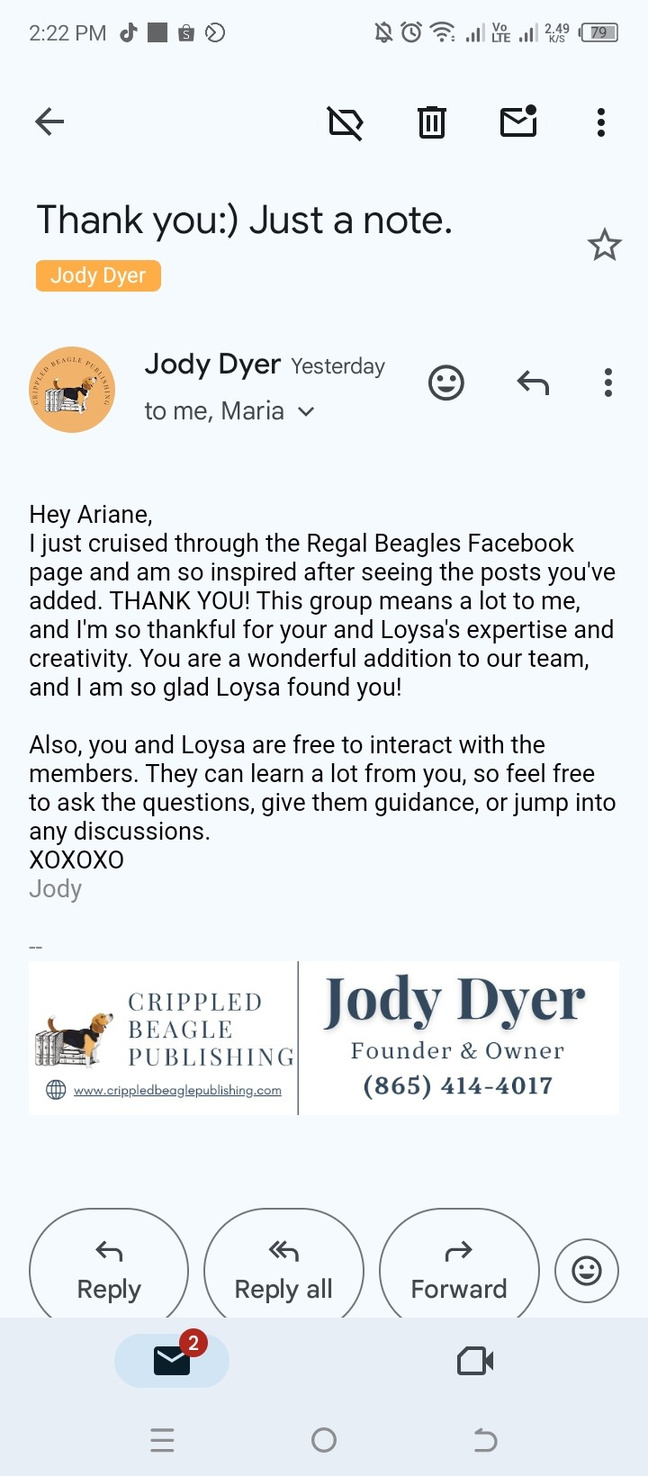The width and height of the screenshot is (648, 1476).
Task: Open the top overflow menu
Action: pos(600,122)
